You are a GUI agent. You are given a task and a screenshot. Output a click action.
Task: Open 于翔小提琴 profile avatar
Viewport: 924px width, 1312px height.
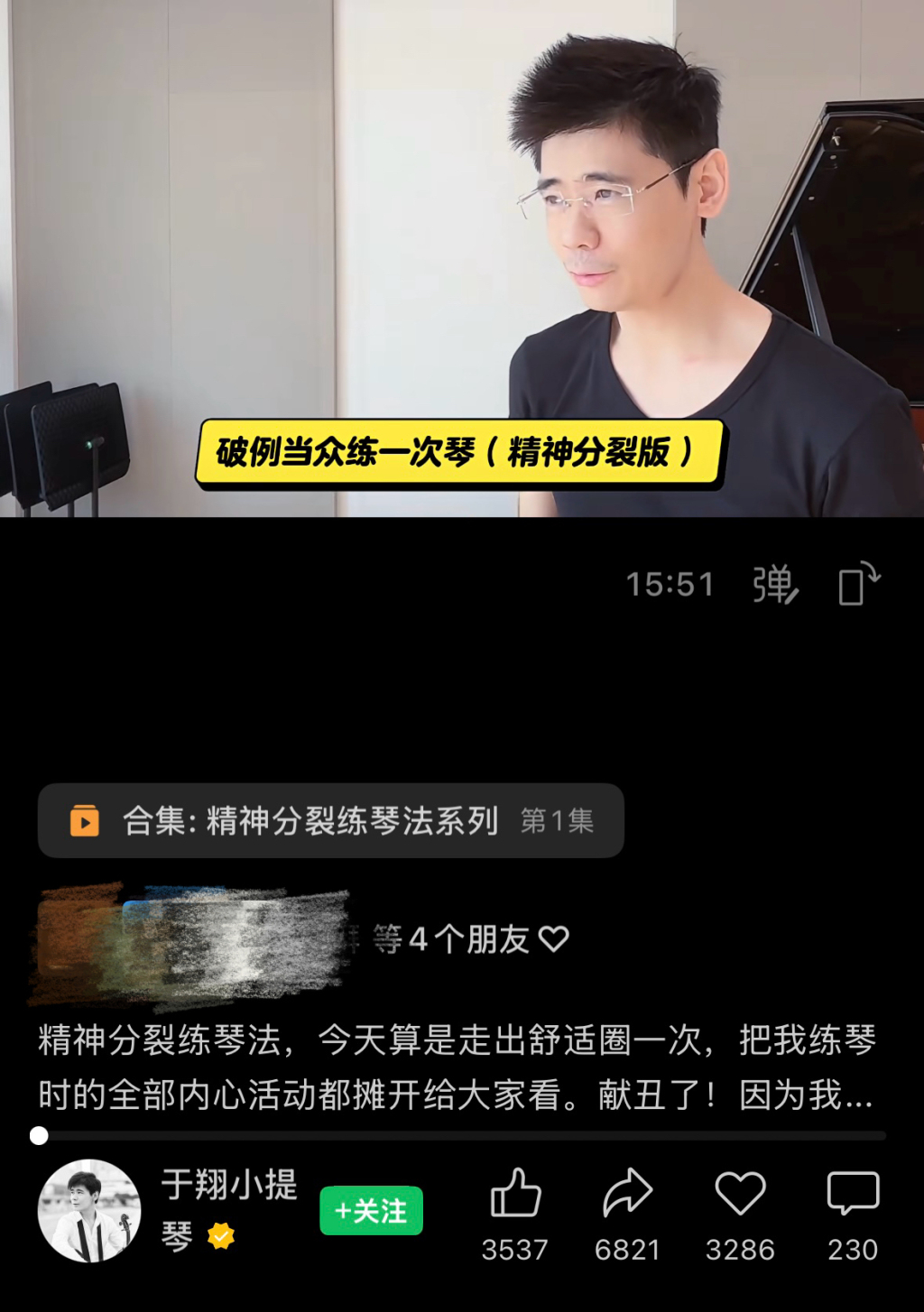click(x=89, y=1210)
